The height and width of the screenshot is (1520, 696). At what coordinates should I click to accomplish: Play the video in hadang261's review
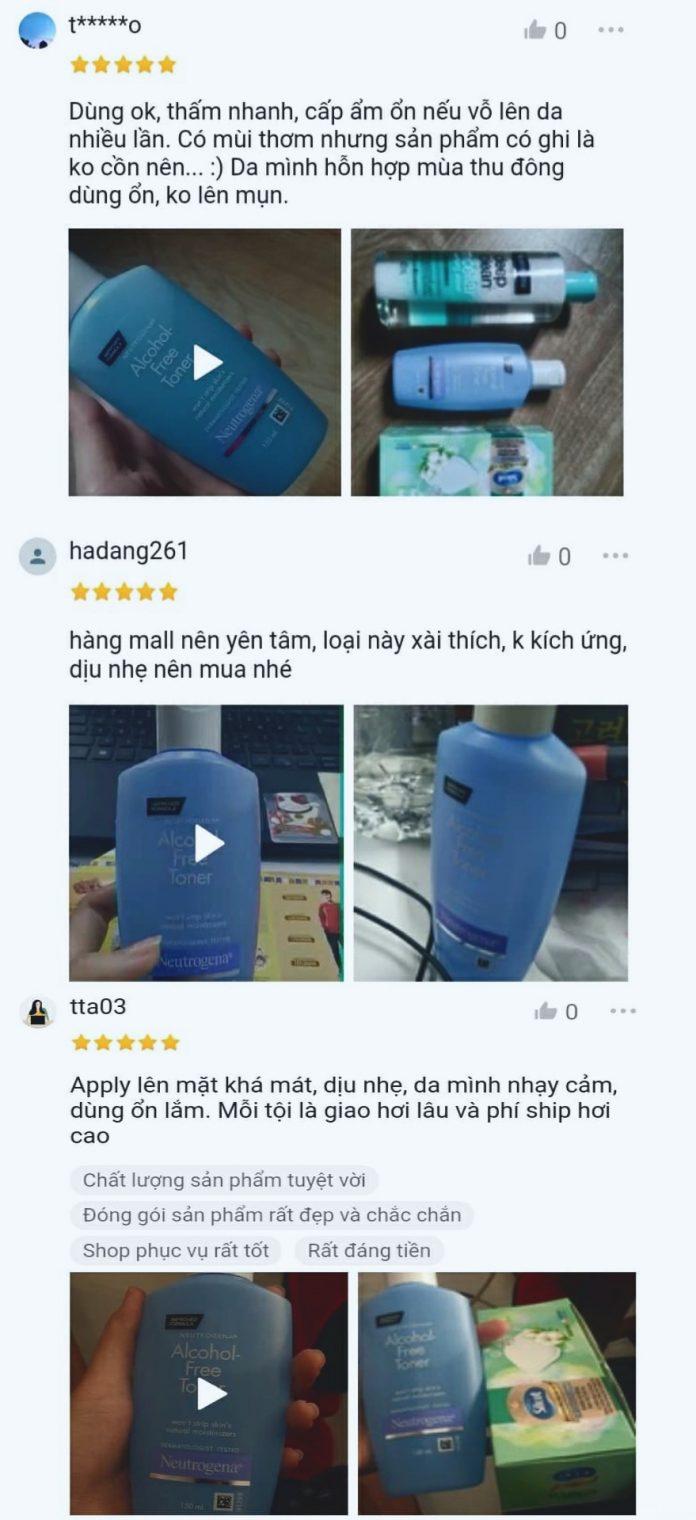pyautogui.click(x=207, y=842)
